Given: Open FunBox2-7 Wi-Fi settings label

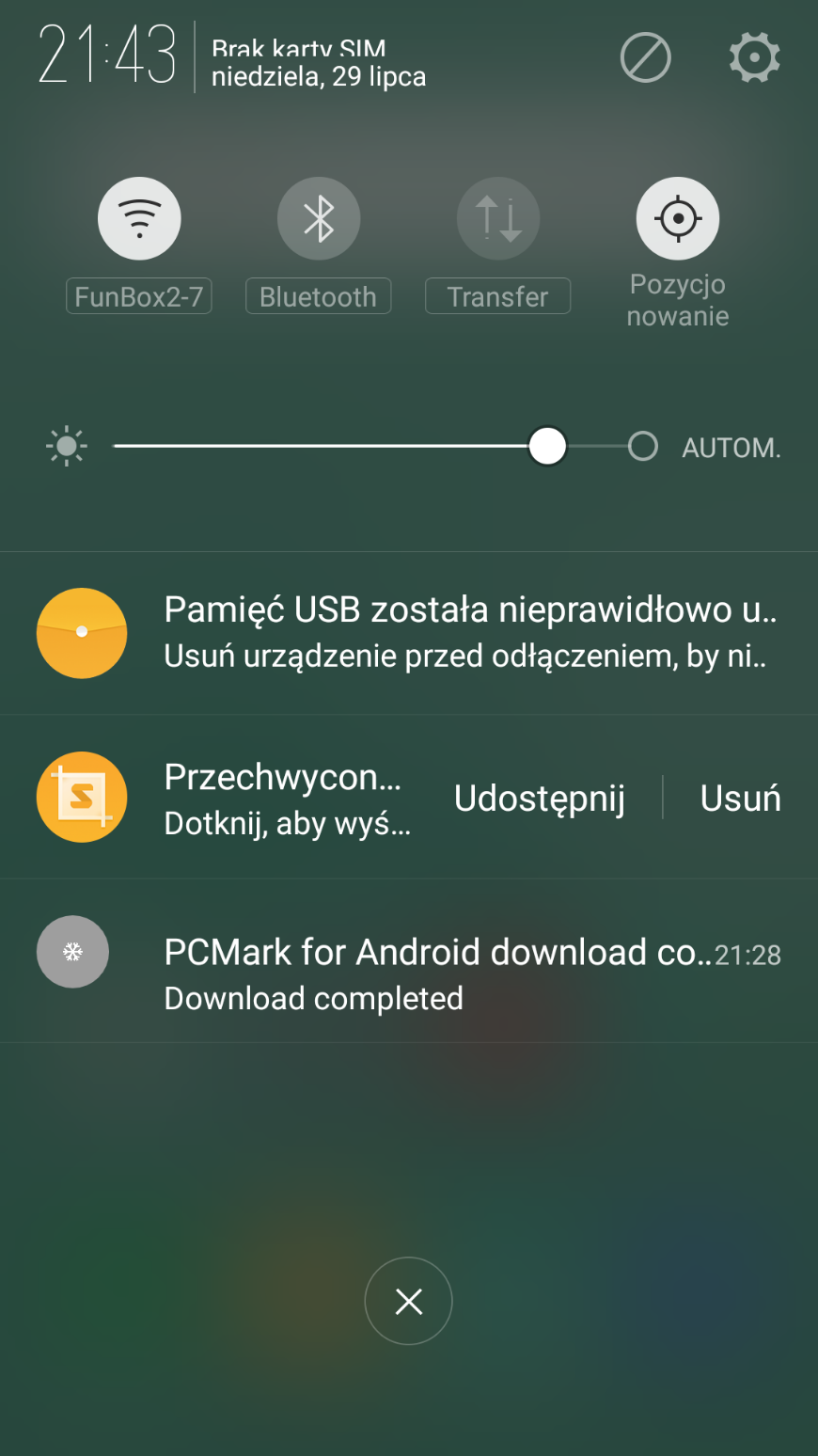Looking at the screenshot, I should [139, 296].
